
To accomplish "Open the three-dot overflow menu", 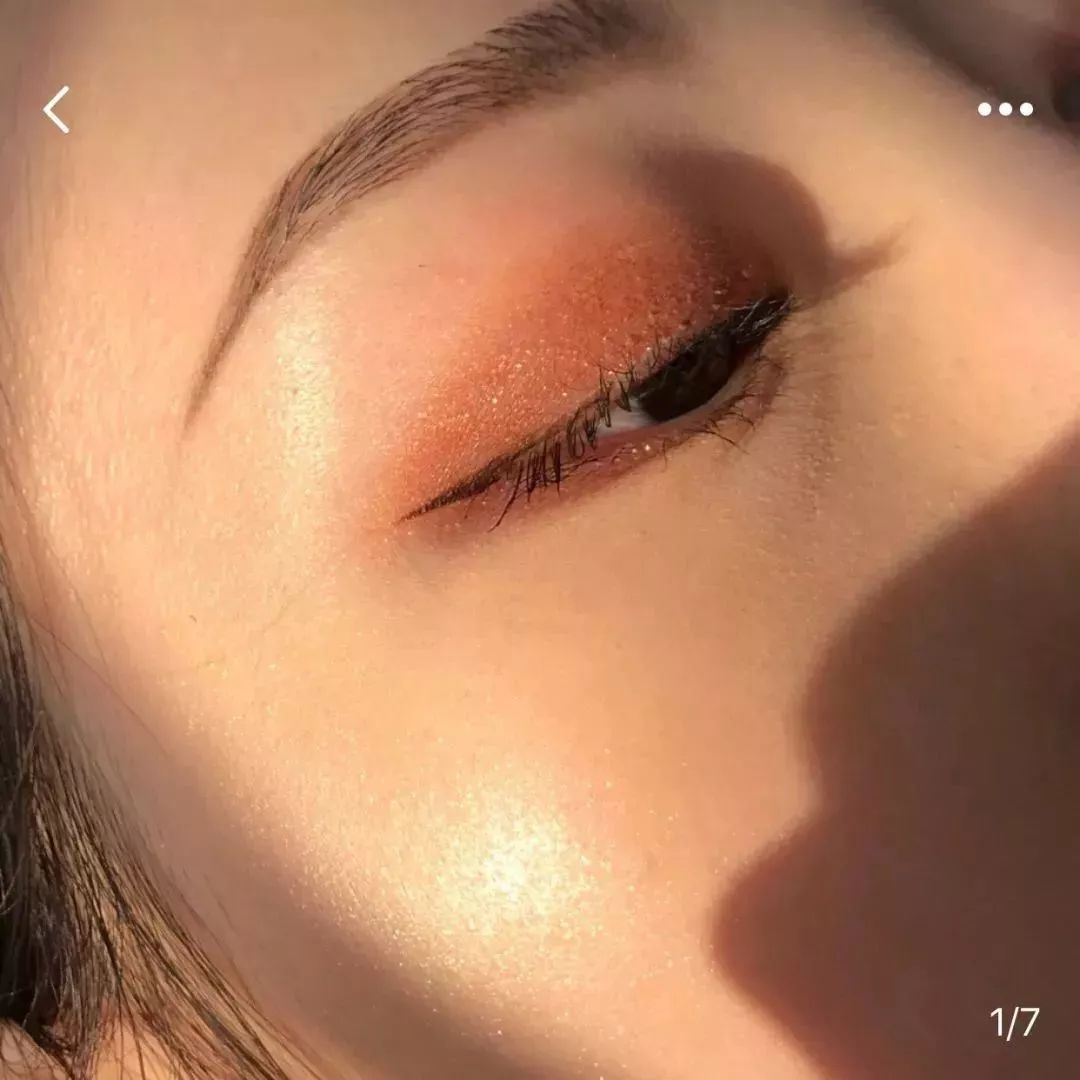I will 1005,109.
